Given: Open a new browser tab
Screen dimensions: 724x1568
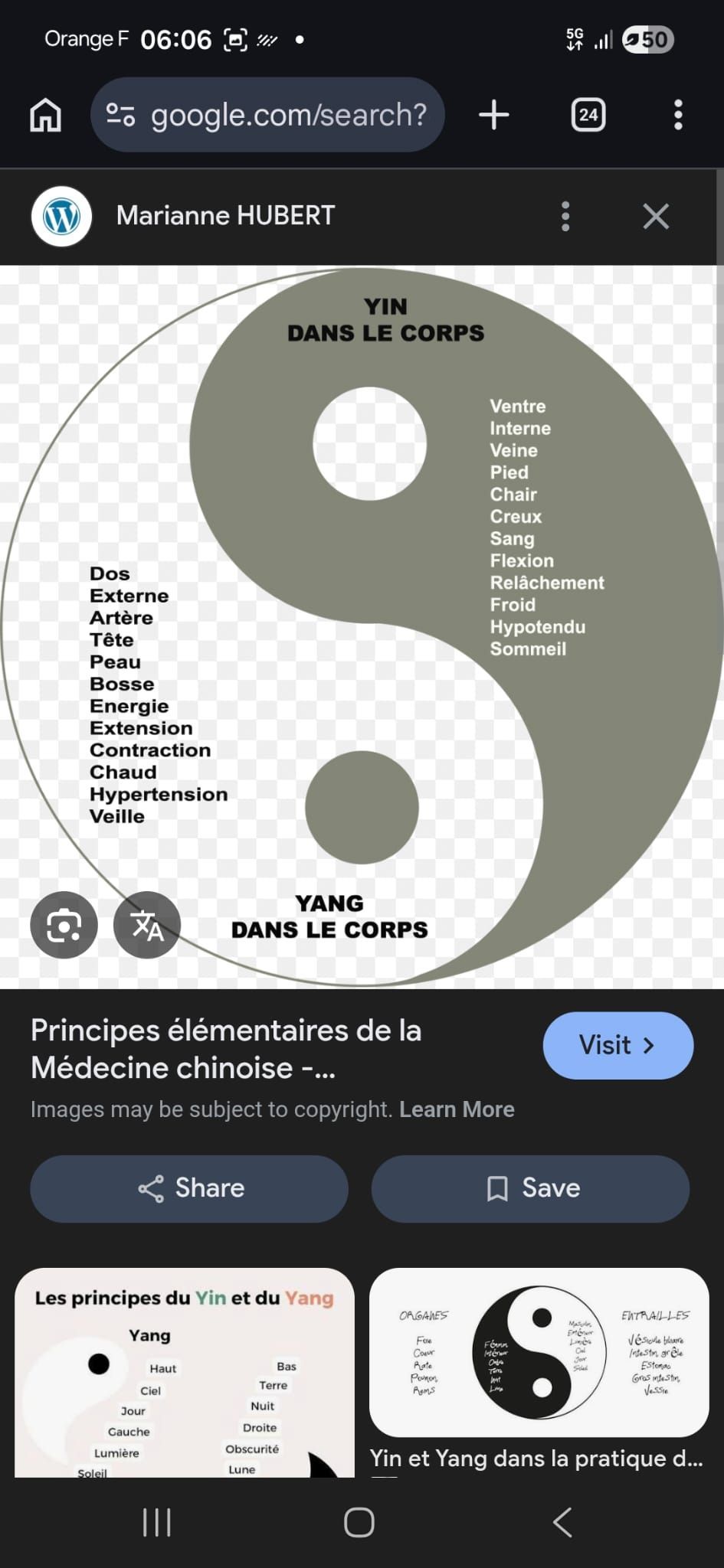Looking at the screenshot, I should click(x=494, y=115).
